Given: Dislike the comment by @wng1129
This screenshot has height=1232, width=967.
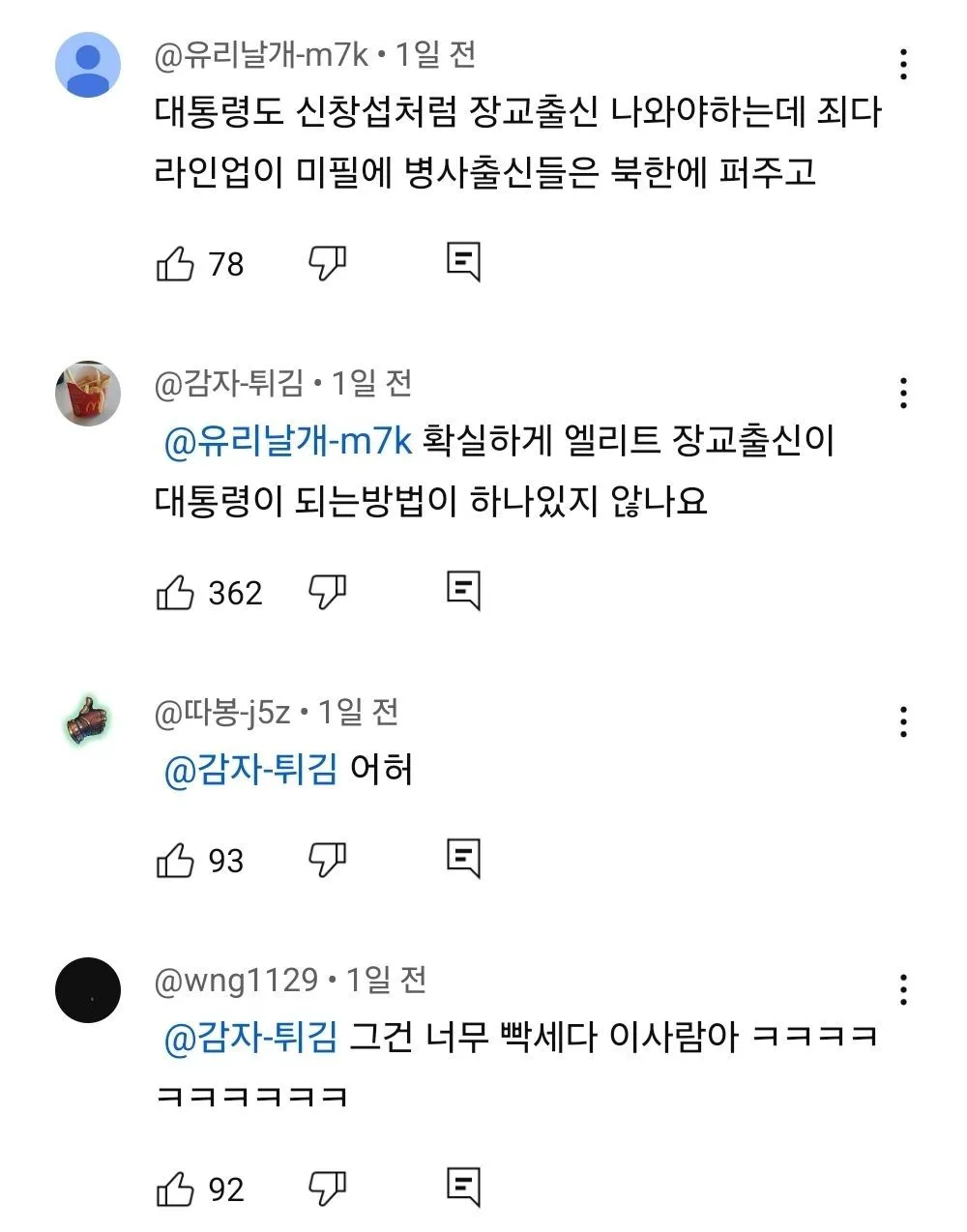Looking at the screenshot, I should 327,1188.
